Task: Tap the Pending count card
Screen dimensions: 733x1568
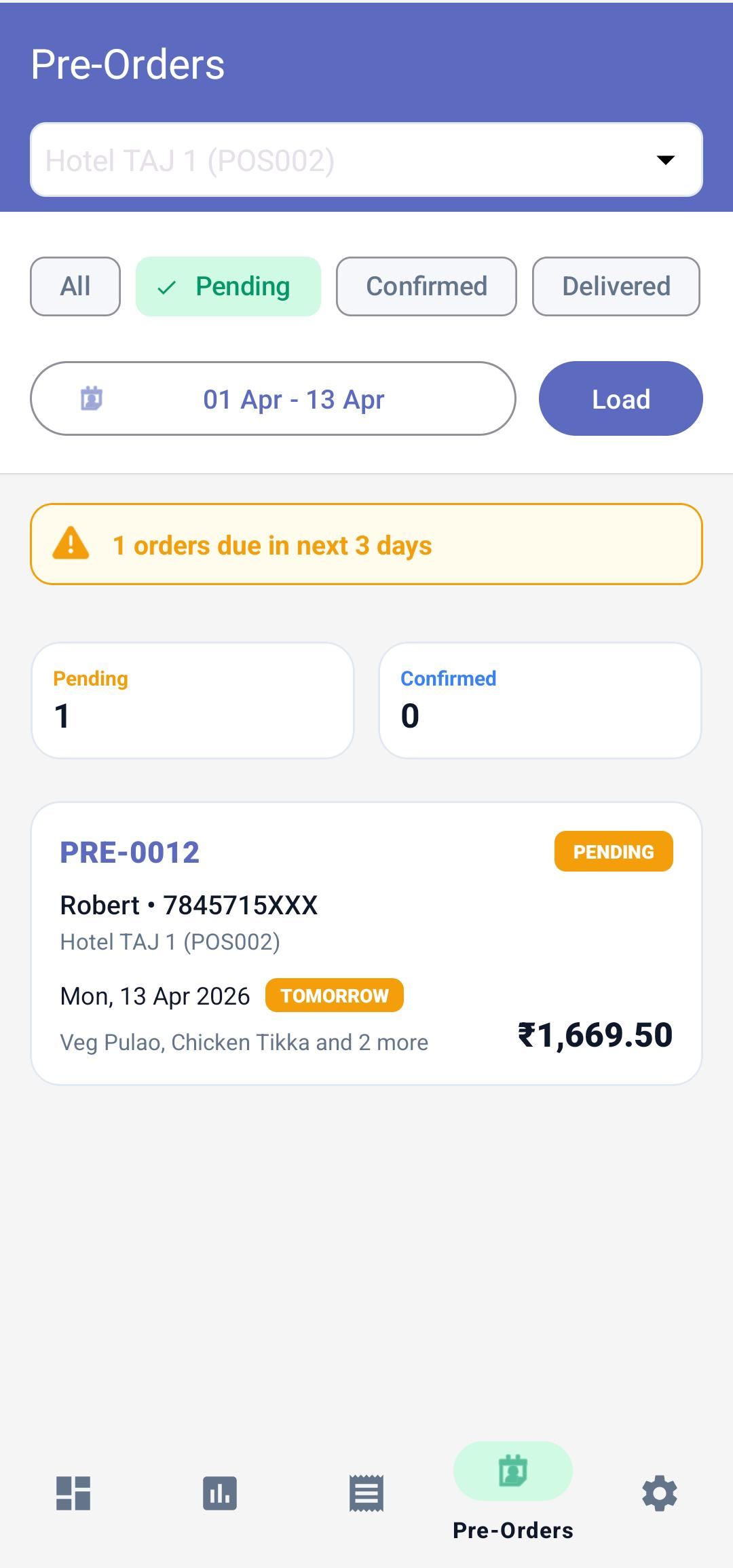Action: [192, 699]
